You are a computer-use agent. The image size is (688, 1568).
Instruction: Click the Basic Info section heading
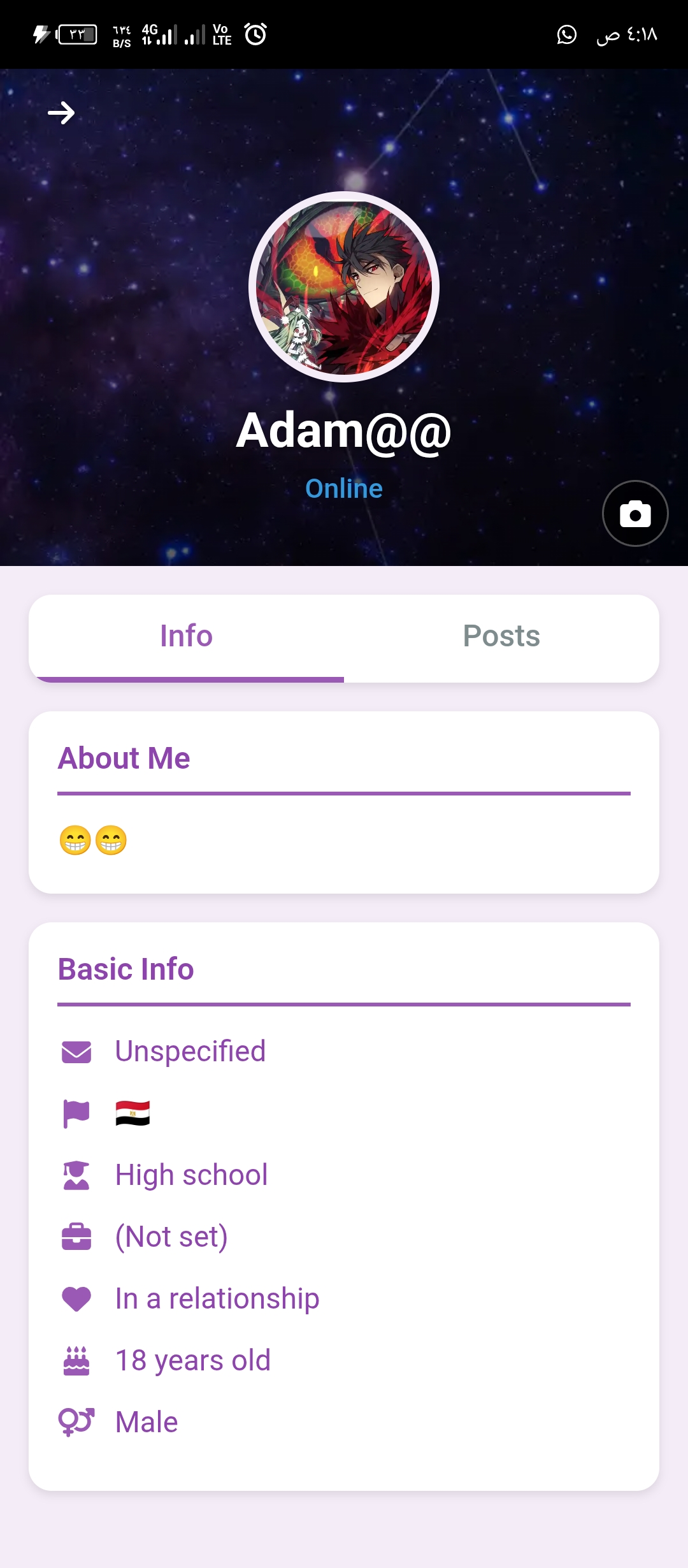click(x=125, y=968)
